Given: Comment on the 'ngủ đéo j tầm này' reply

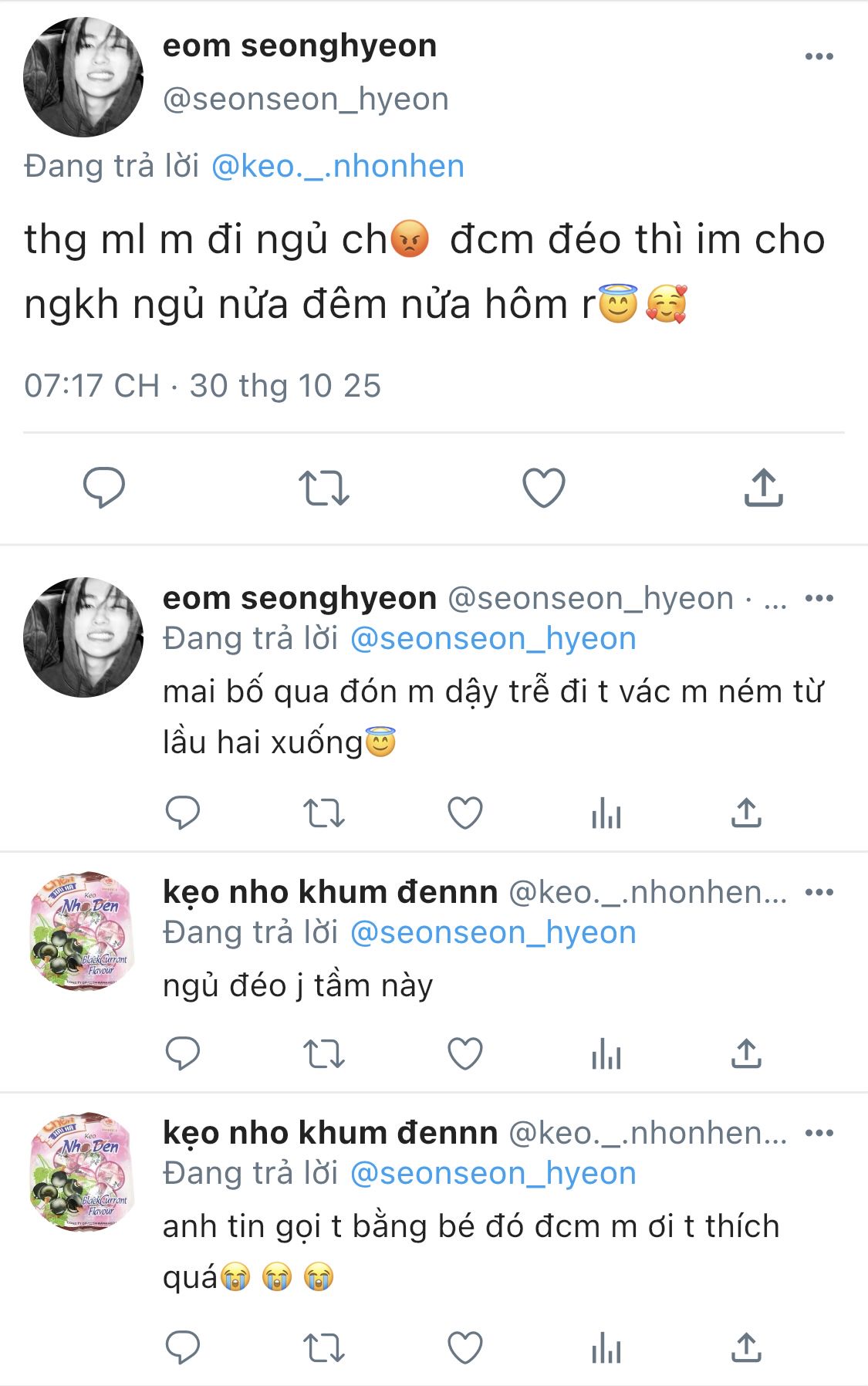Looking at the screenshot, I should pos(183,1054).
